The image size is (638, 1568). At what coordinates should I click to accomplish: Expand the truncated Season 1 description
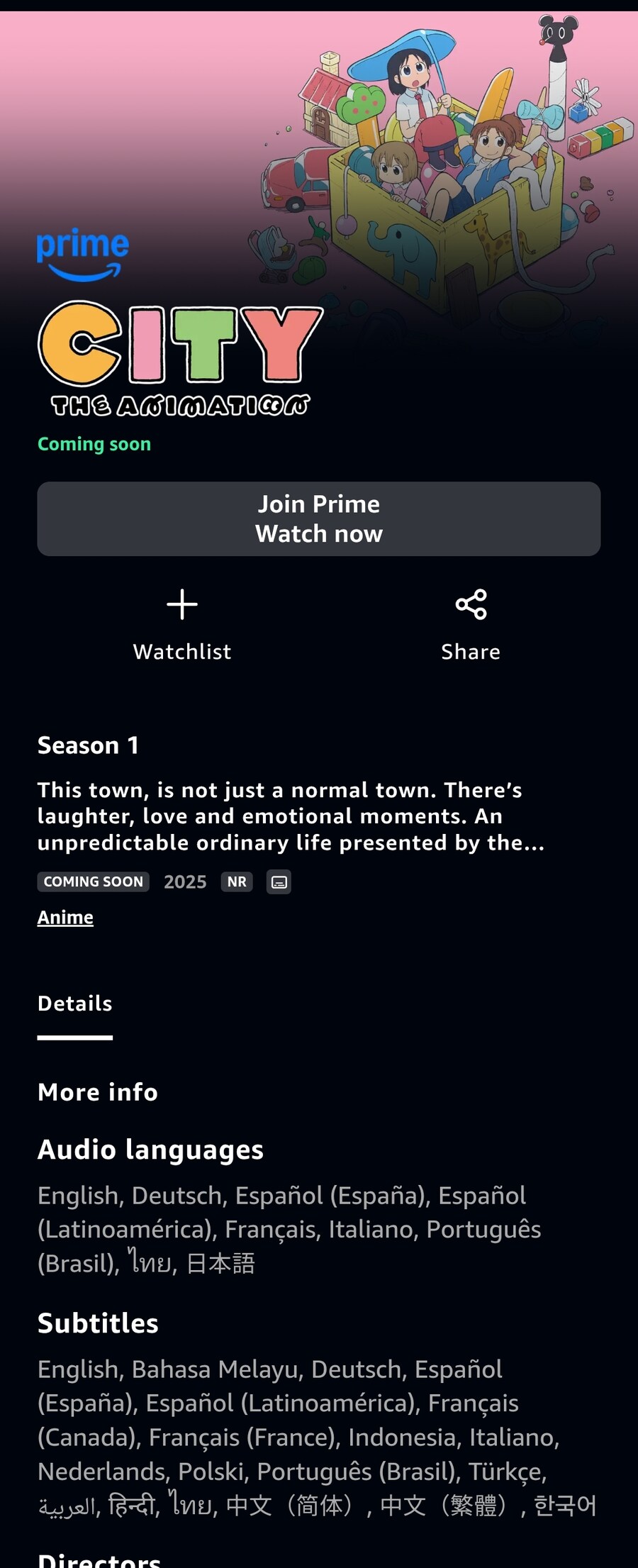[291, 816]
